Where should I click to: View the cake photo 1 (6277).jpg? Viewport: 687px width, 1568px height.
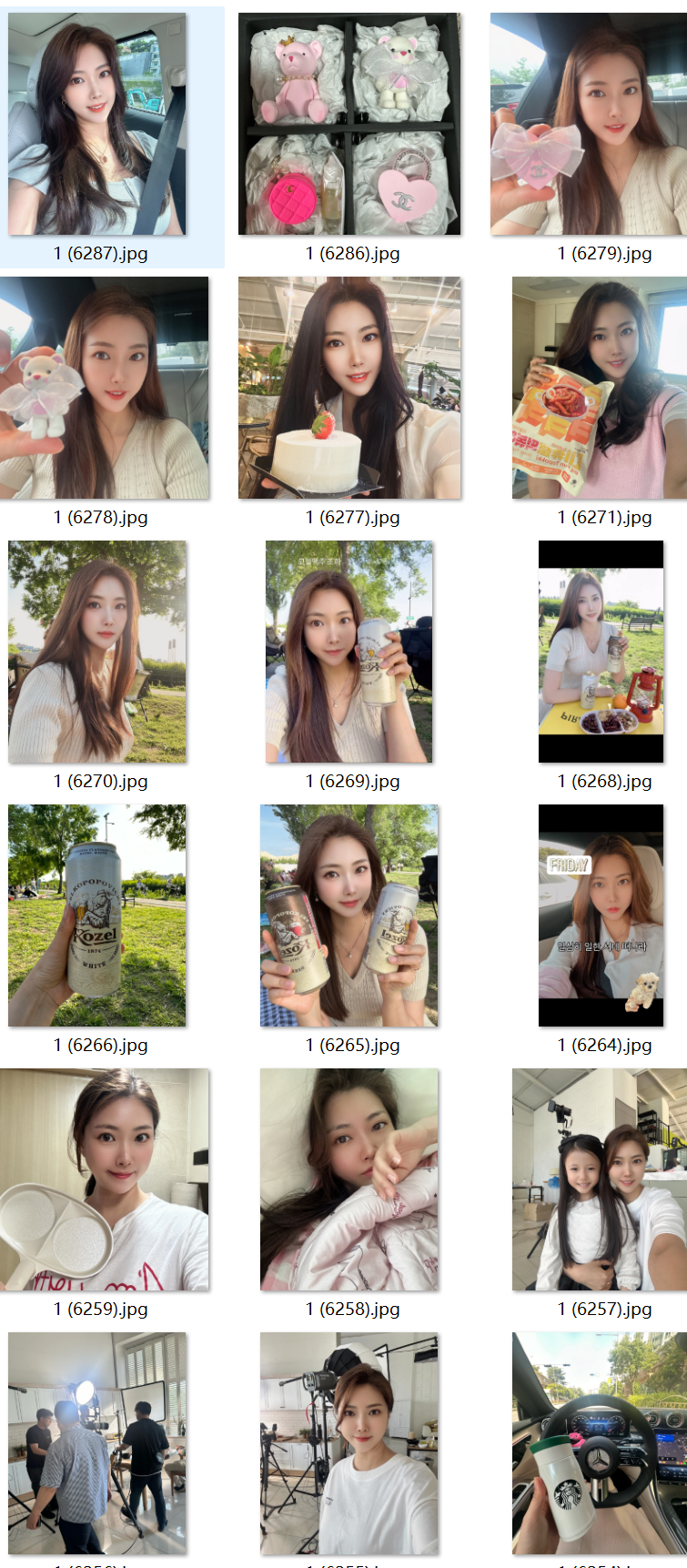pos(349,388)
